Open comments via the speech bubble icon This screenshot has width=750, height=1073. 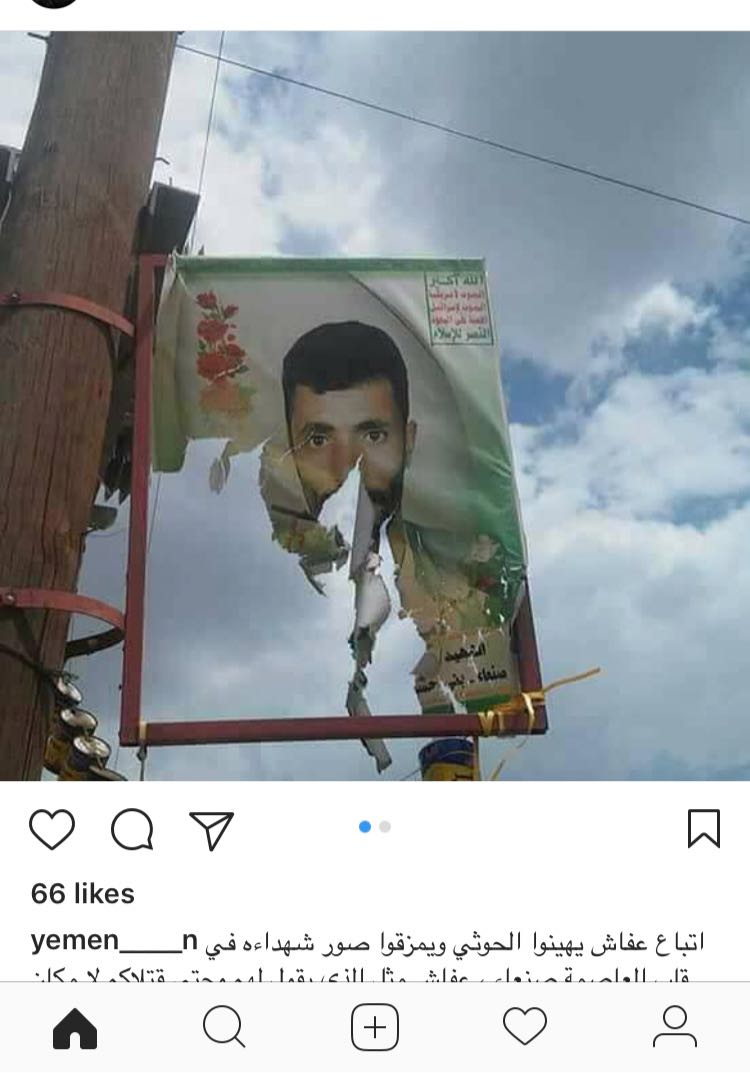pos(132,829)
